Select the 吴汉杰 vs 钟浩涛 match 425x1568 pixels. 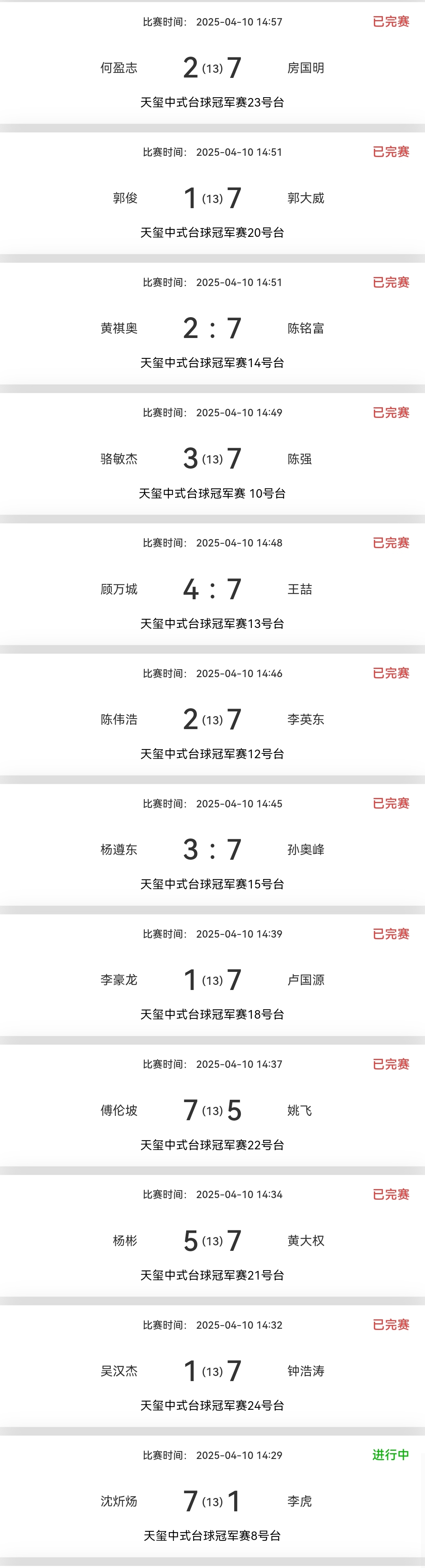212,1370
